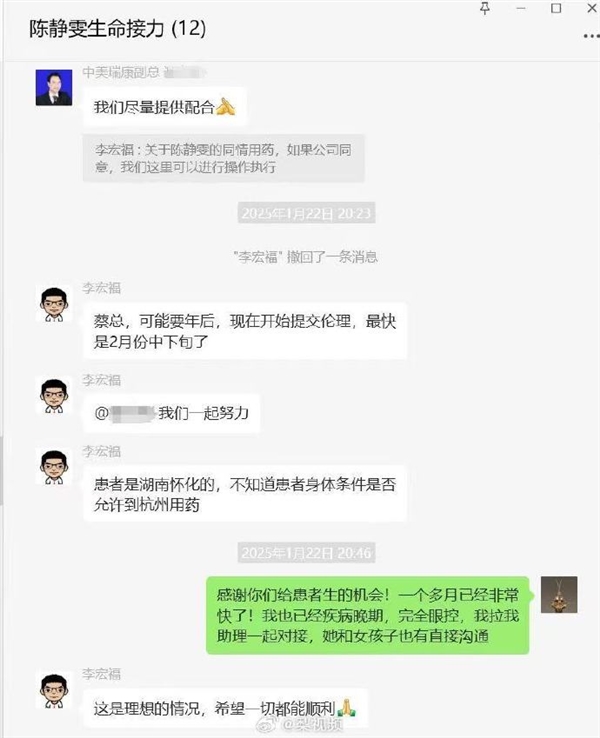Minimize the chat window
Screen dimensions: 600x738
point(521,8)
